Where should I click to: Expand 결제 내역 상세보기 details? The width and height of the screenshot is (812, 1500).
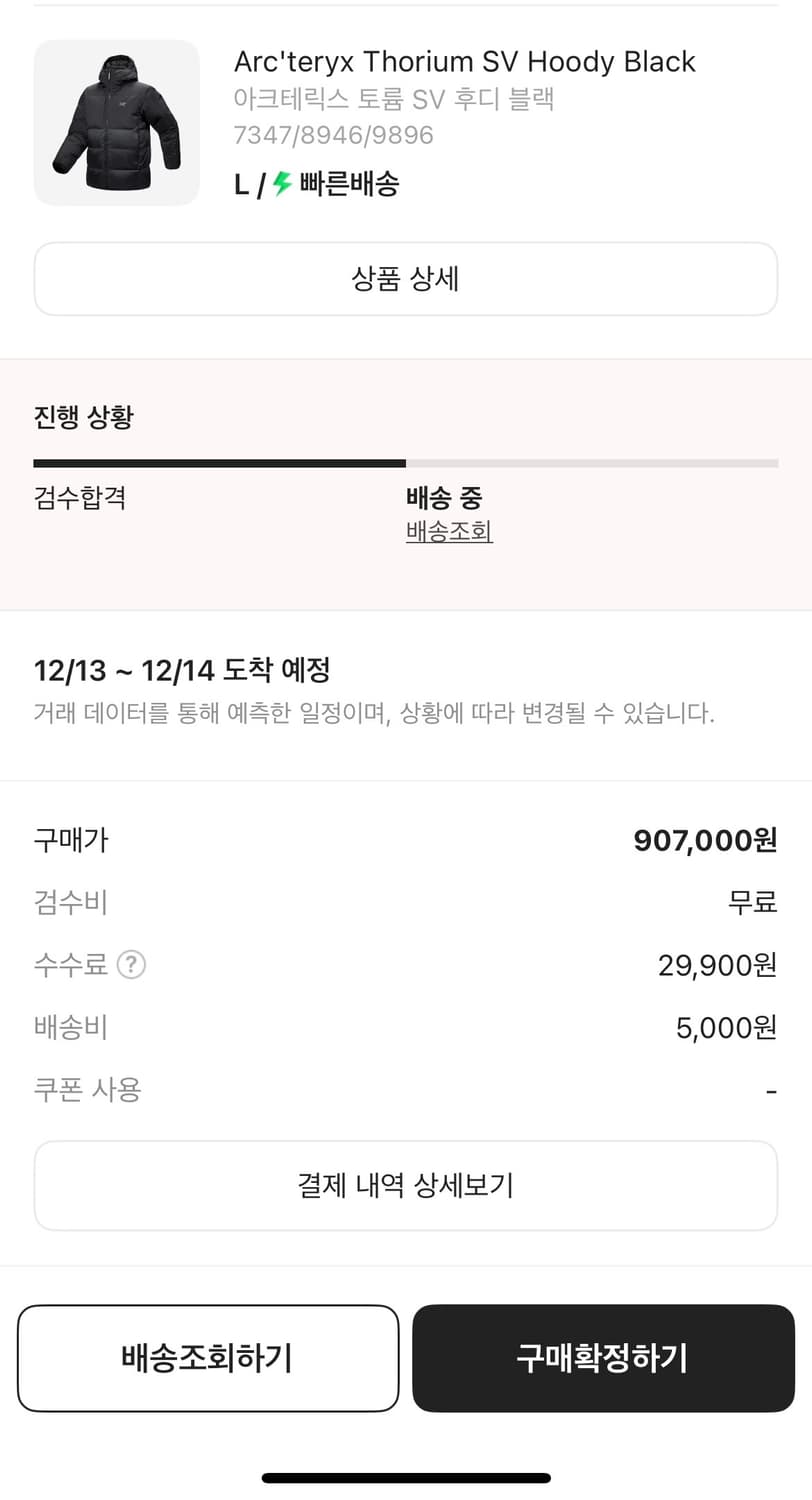[x=406, y=1185]
